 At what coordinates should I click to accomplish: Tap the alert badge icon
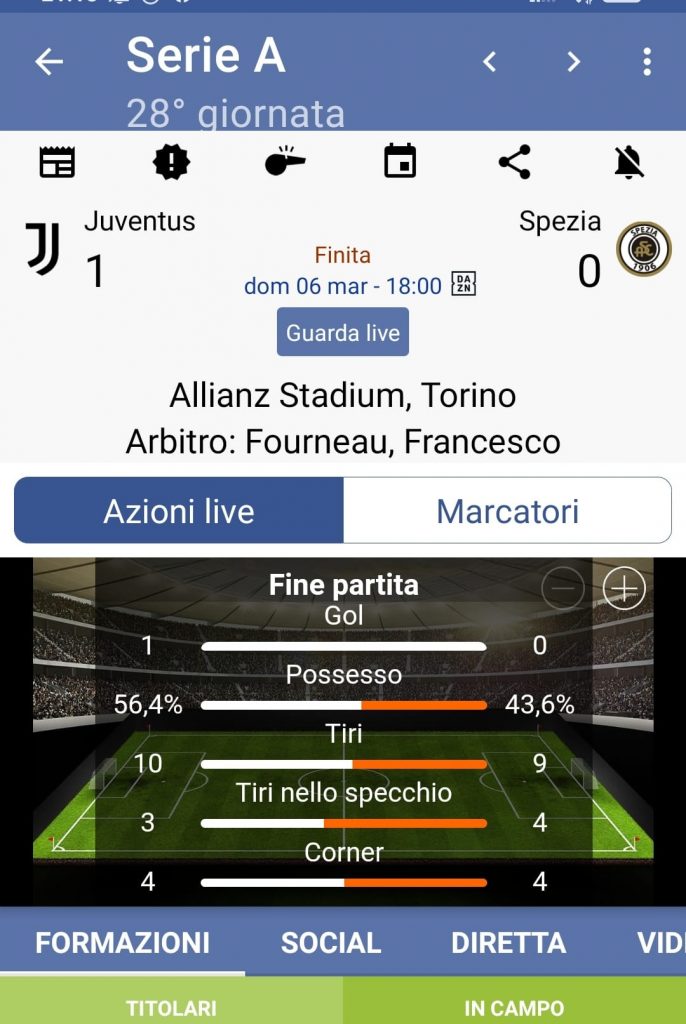point(171,162)
